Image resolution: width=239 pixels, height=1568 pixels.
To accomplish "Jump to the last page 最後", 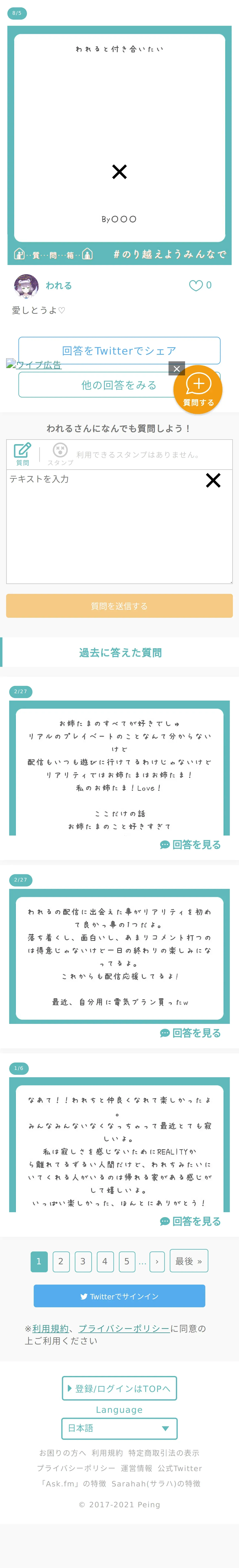I will pos(189,1261).
